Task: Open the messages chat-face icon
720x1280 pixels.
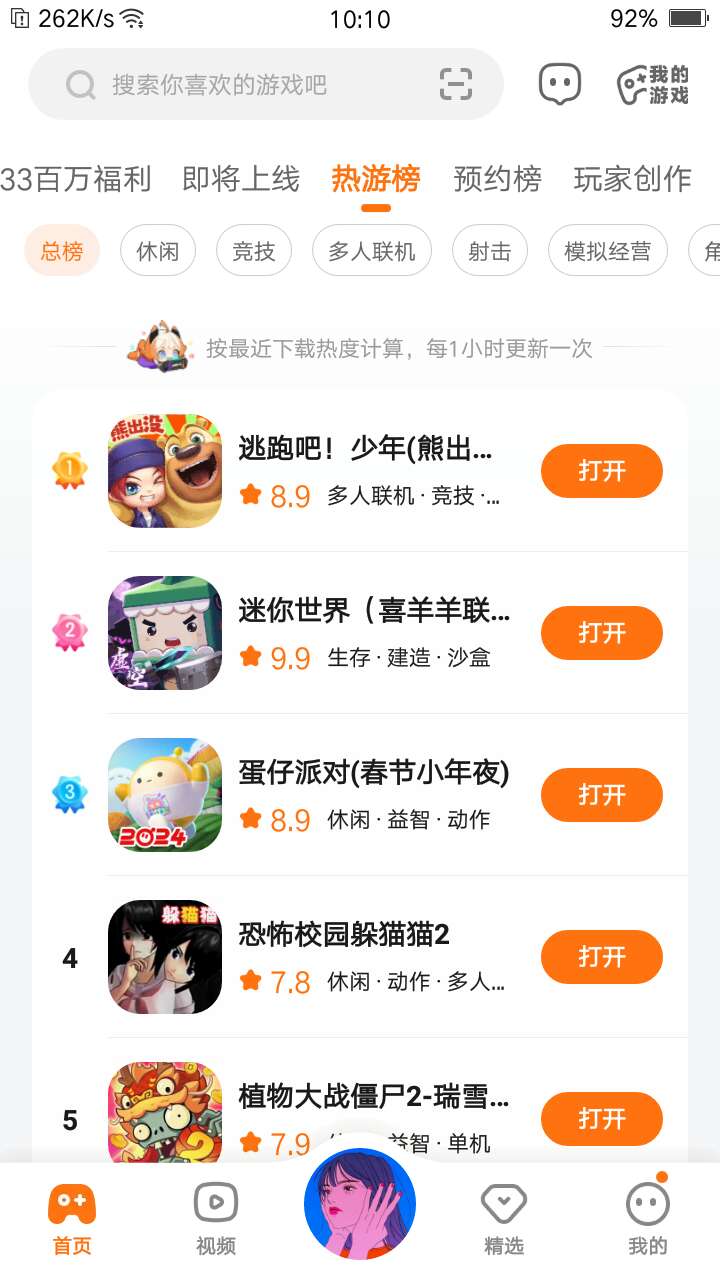Action: pos(559,85)
